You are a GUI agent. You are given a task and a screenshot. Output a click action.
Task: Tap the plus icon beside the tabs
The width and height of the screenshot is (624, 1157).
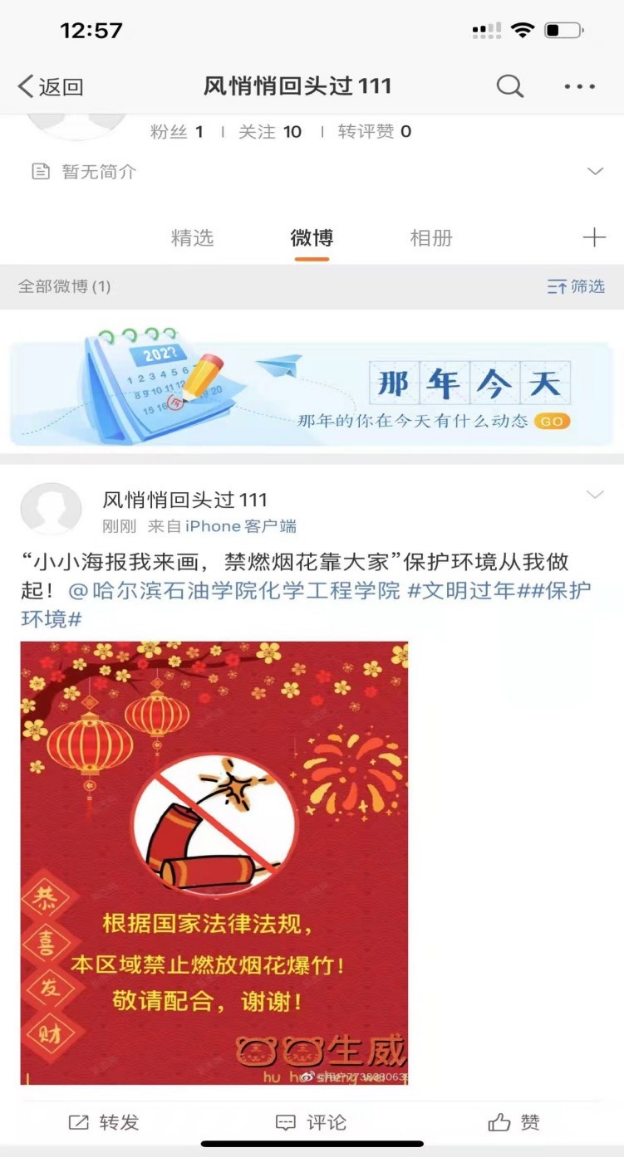tap(594, 237)
